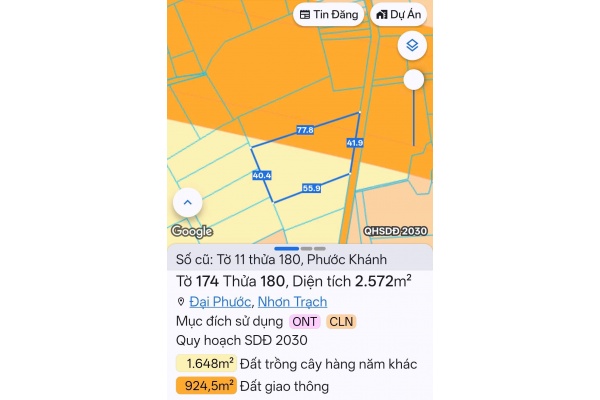Open the Đại Phước link
The height and width of the screenshot is (400, 600).
(x=220, y=301)
